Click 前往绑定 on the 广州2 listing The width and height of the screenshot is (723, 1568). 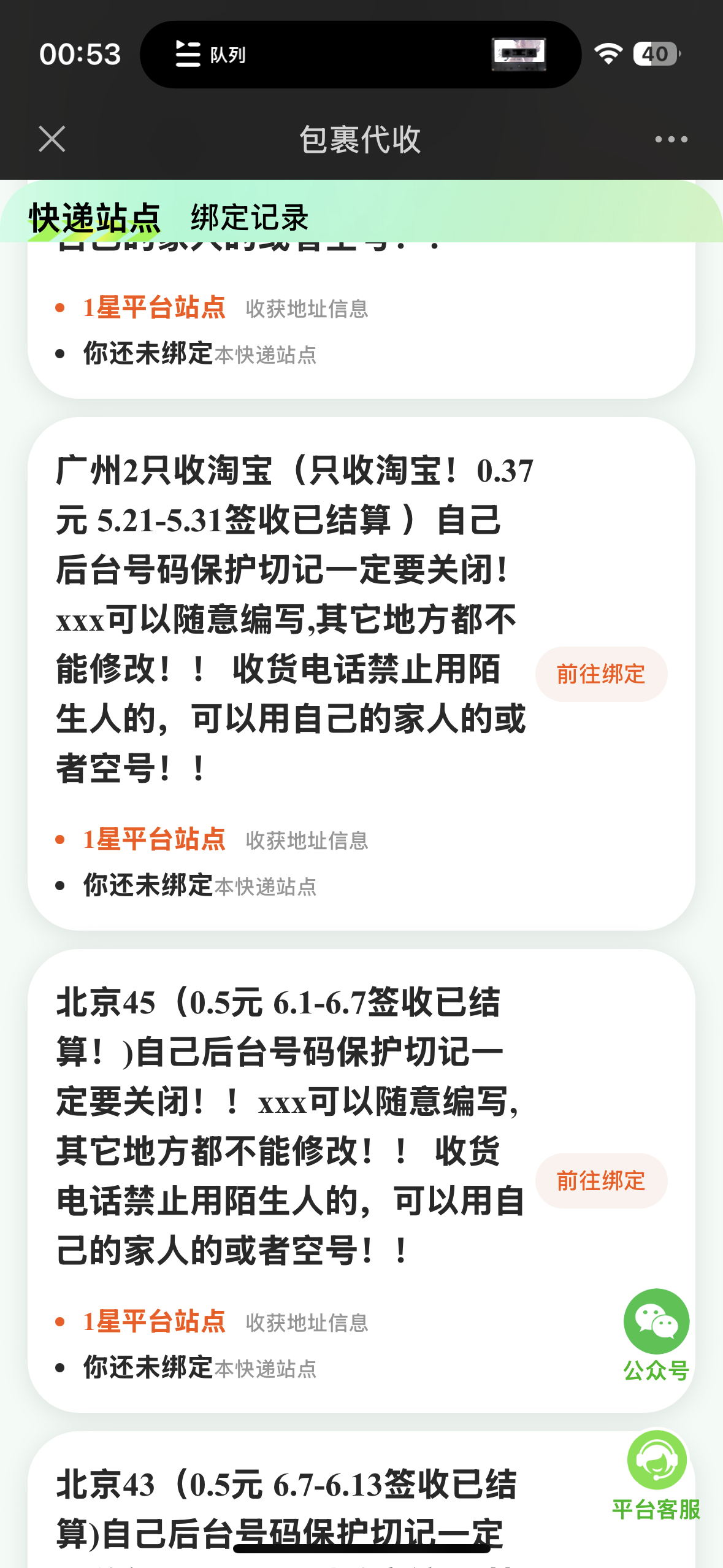pos(601,674)
